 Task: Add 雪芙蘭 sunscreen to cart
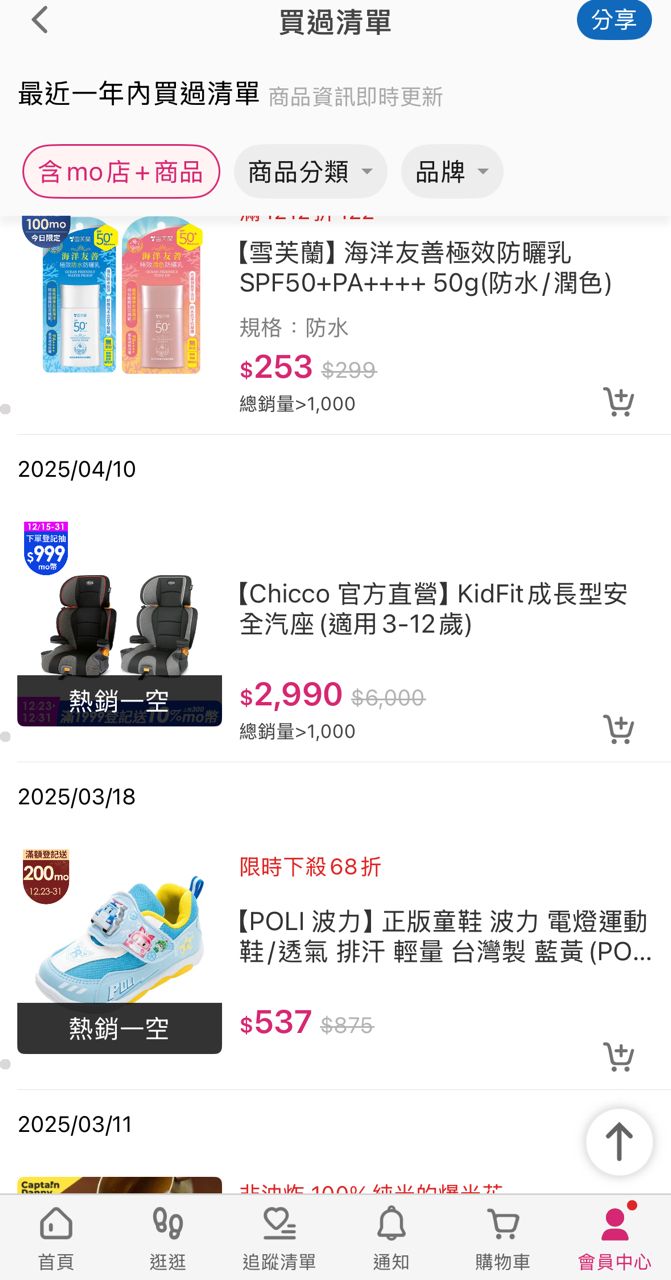tap(618, 402)
